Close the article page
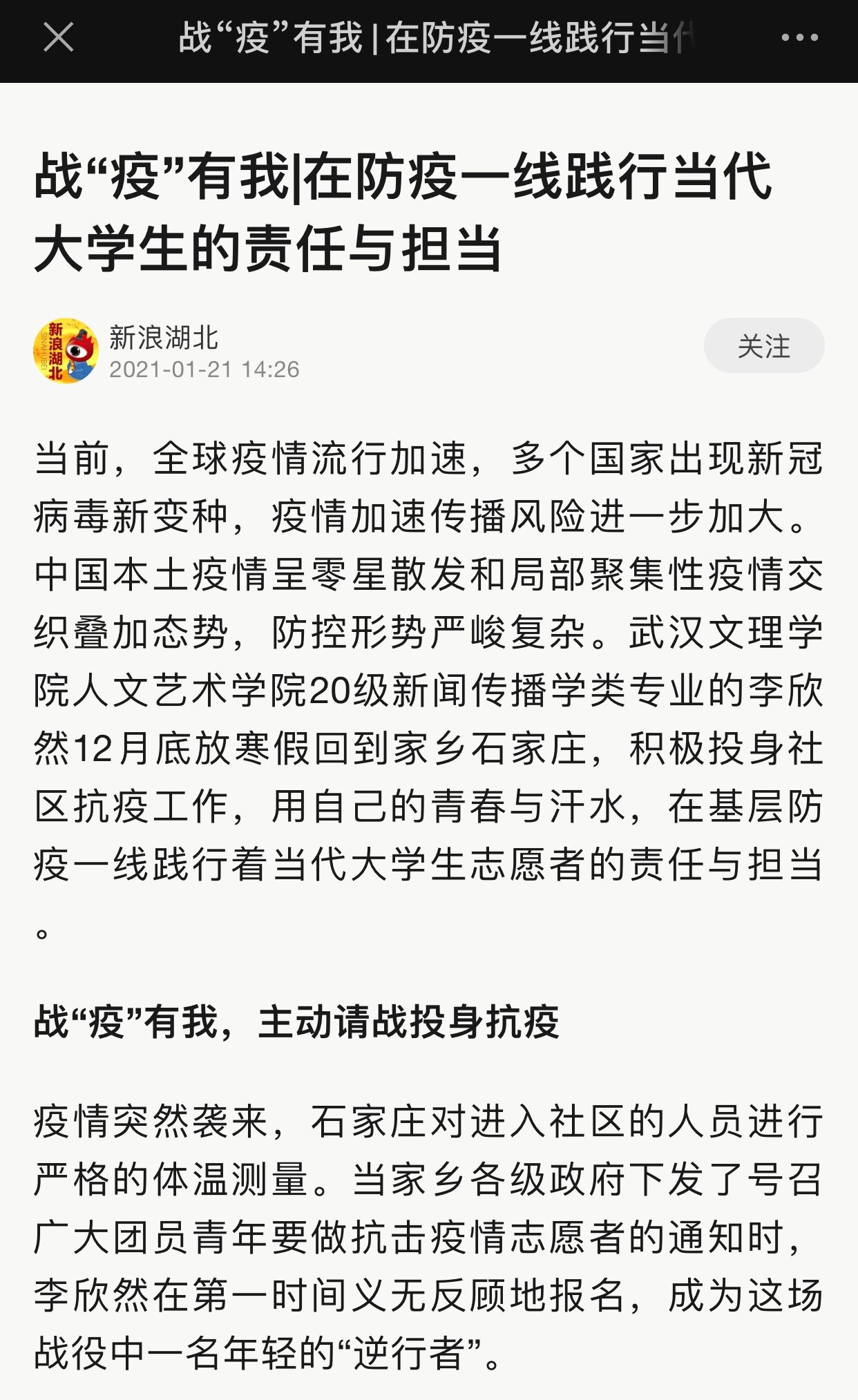 pyautogui.click(x=58, y=37)
